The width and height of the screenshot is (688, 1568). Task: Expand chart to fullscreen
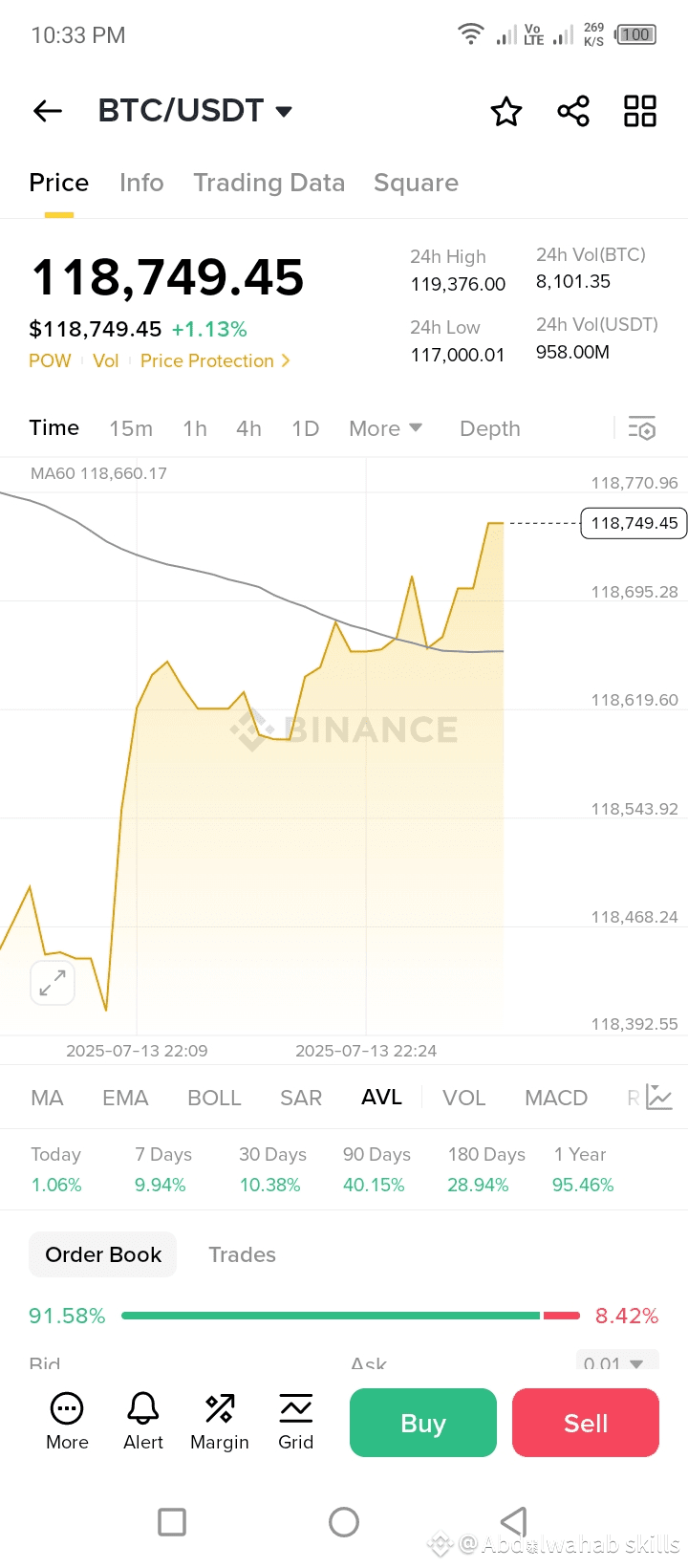point(53,982)
